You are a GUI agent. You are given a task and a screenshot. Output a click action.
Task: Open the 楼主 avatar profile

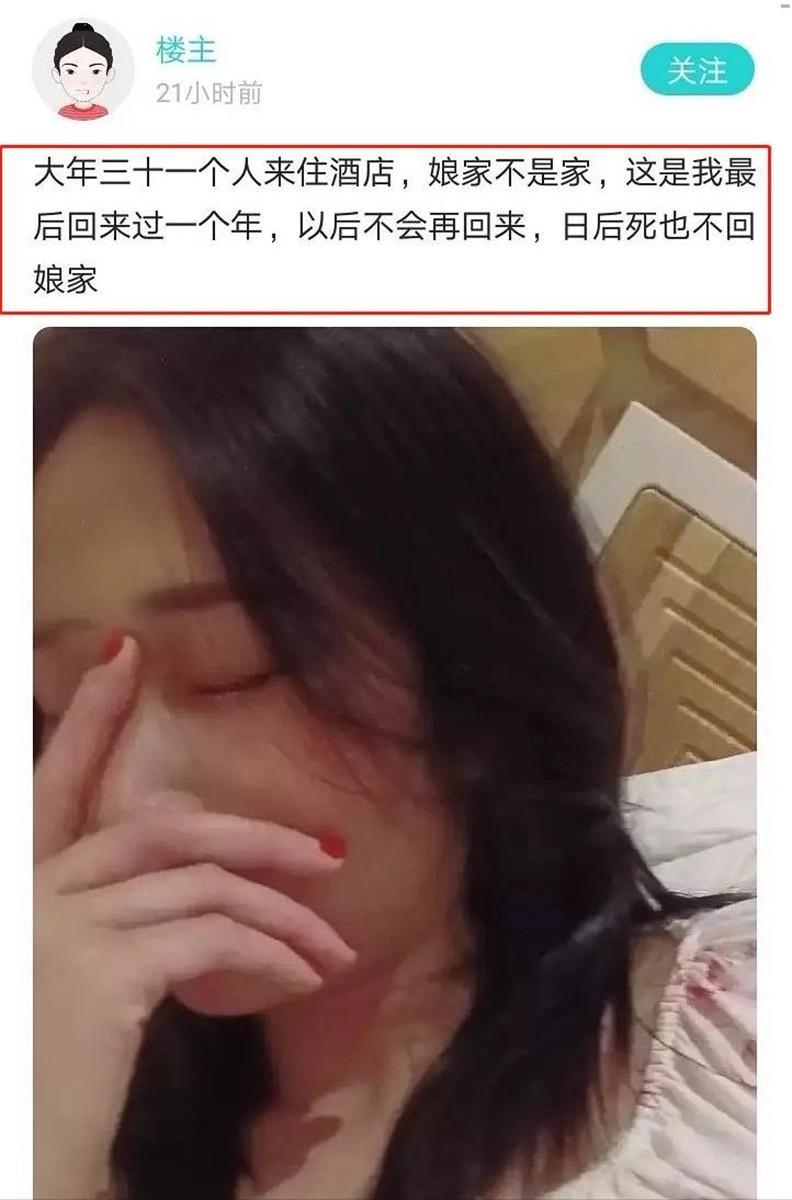tap(83, 70)
